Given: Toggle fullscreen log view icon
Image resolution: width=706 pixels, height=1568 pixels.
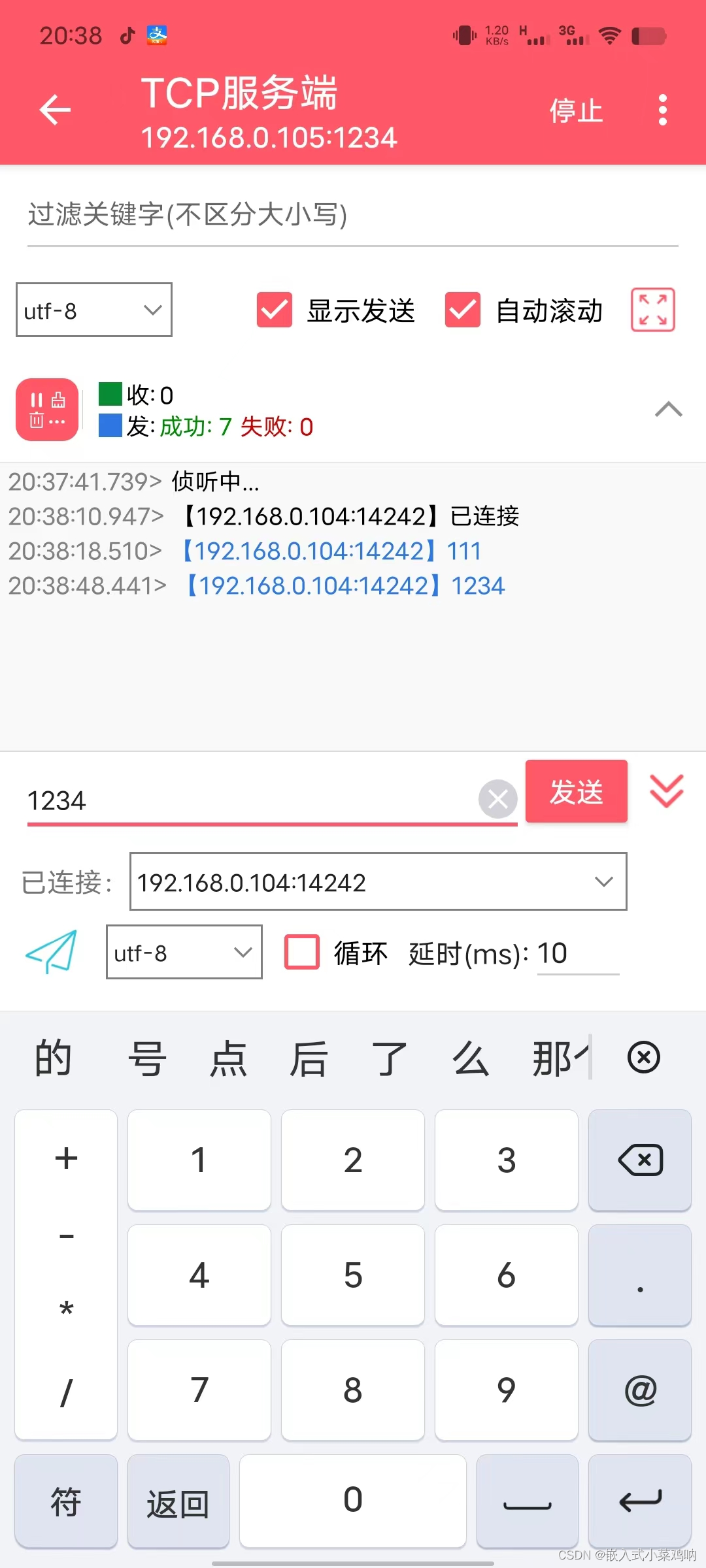Looking at the screenshot, I should [652, 310].
